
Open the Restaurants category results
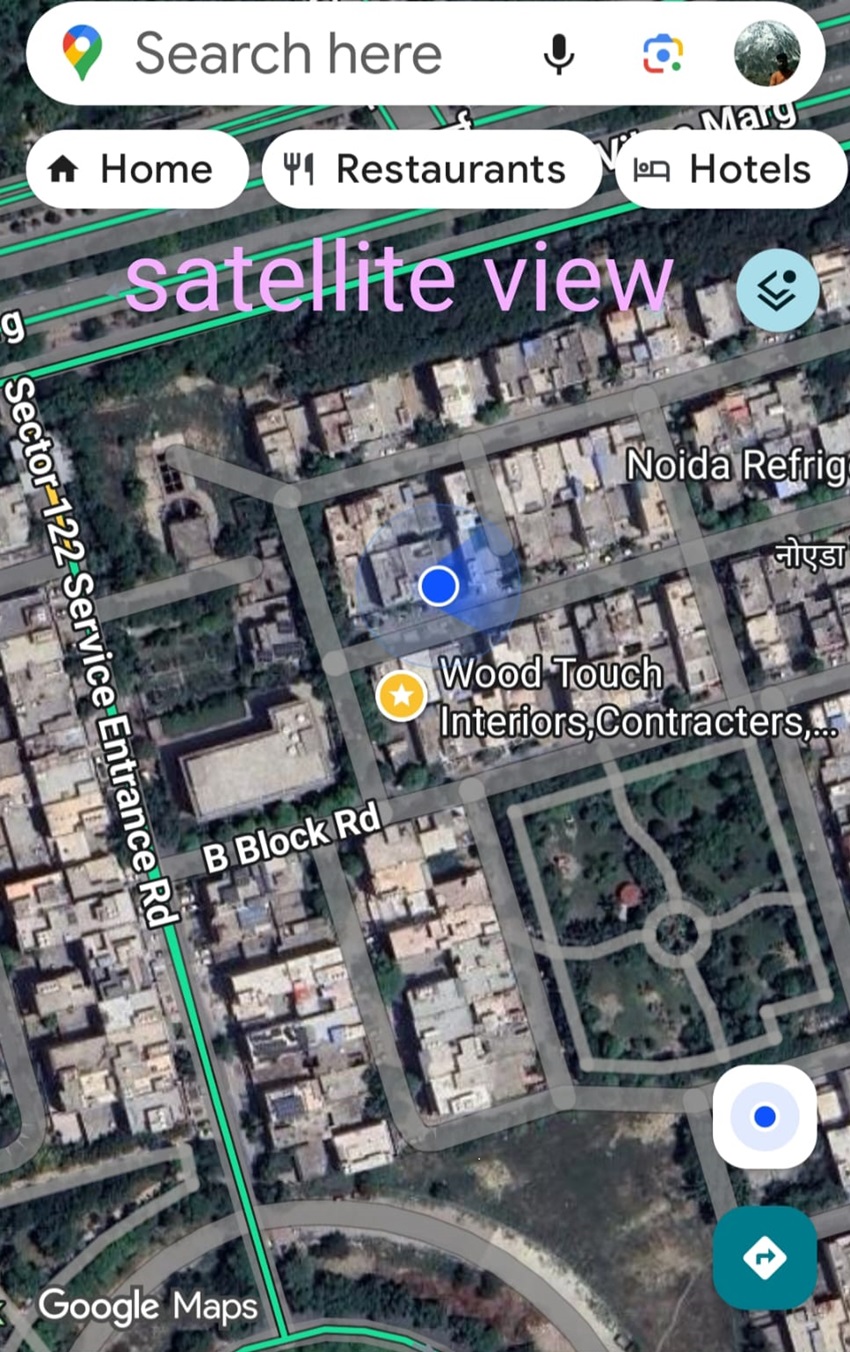pos(431,168)
